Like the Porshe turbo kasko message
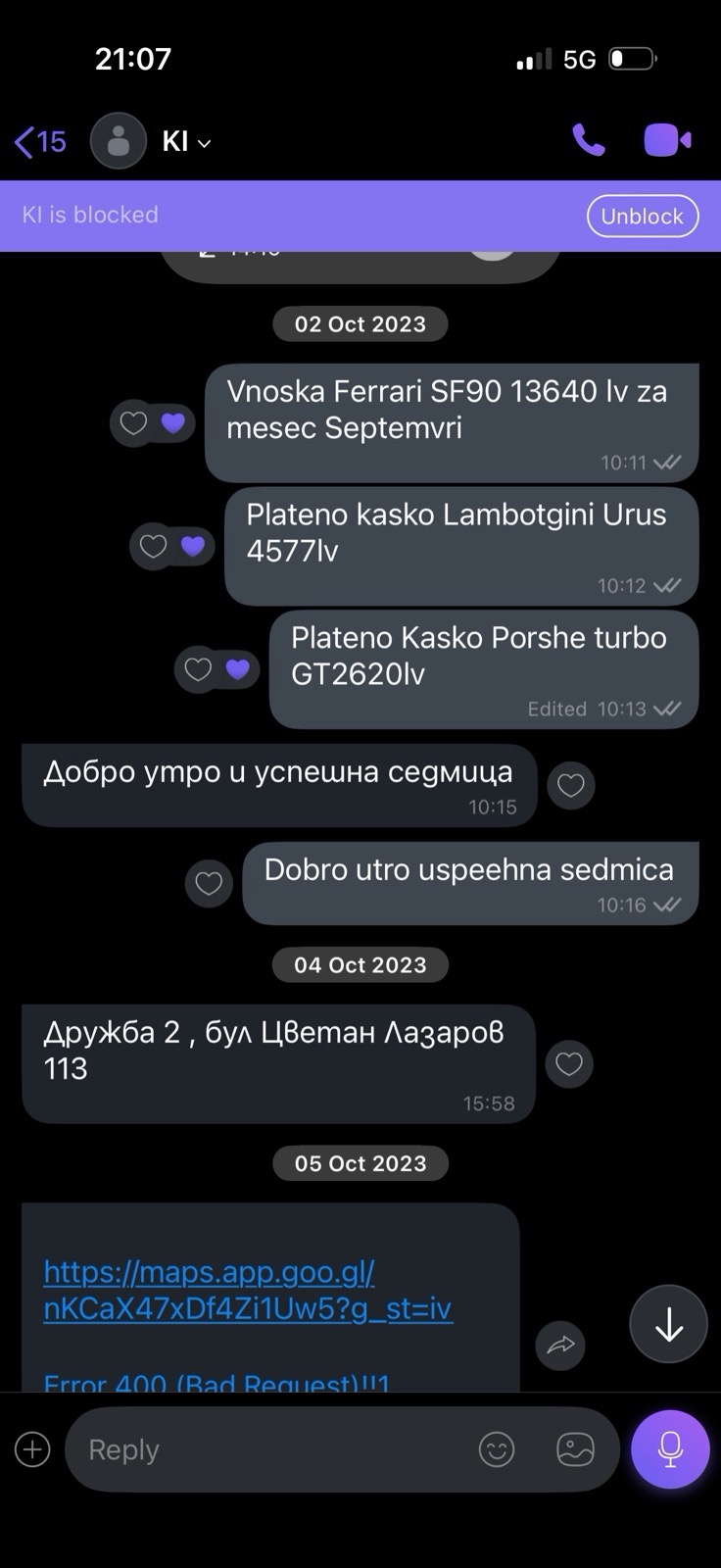This screenshot has height=1568, width=721. point(199,669)
